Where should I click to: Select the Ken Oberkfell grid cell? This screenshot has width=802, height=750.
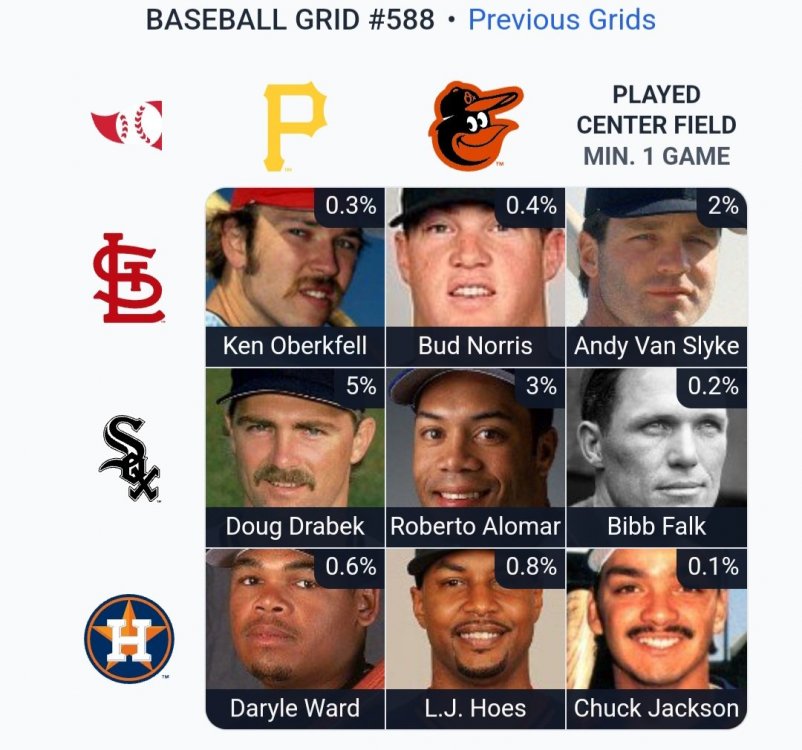(x=295, y=277)
